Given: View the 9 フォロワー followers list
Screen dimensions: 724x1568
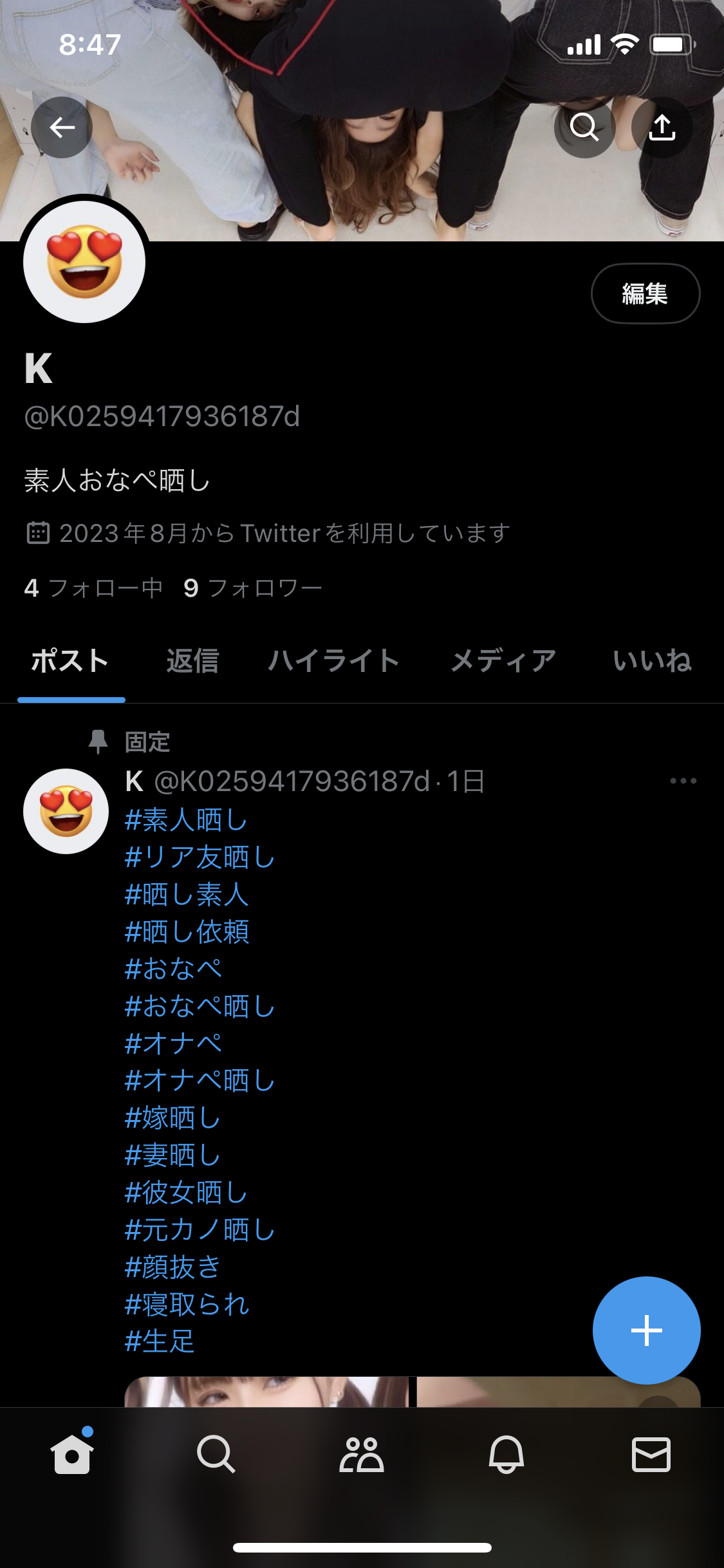Looking at the screenshot, I should tap(251, 586).
